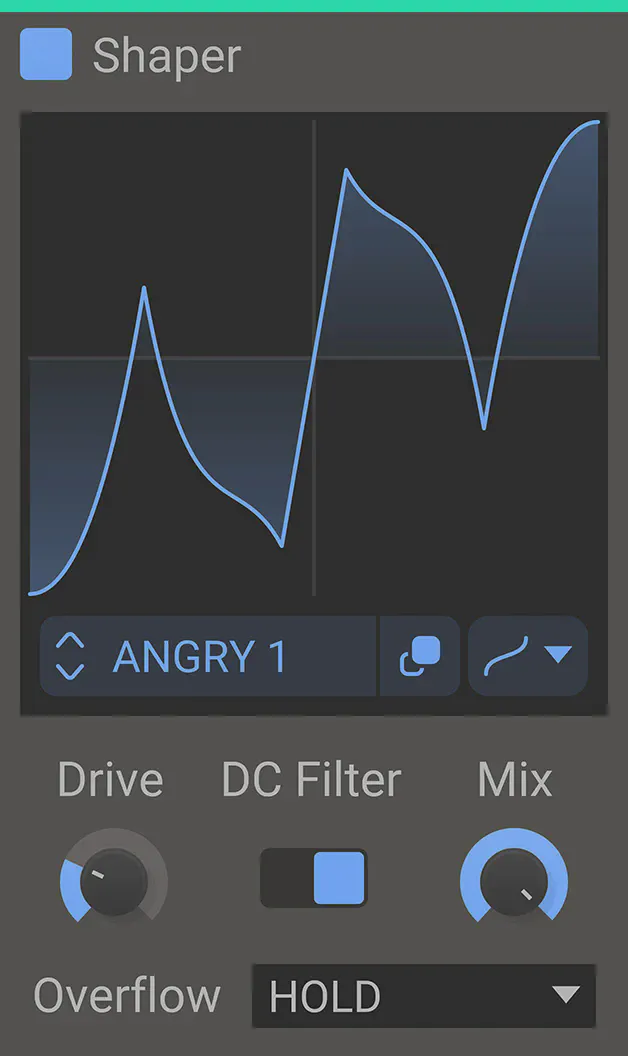Tap the copy curve icon
Image resolution: width=628 pixels, height=1056 pixels.
pyautogui.click(x=420, y=657)
